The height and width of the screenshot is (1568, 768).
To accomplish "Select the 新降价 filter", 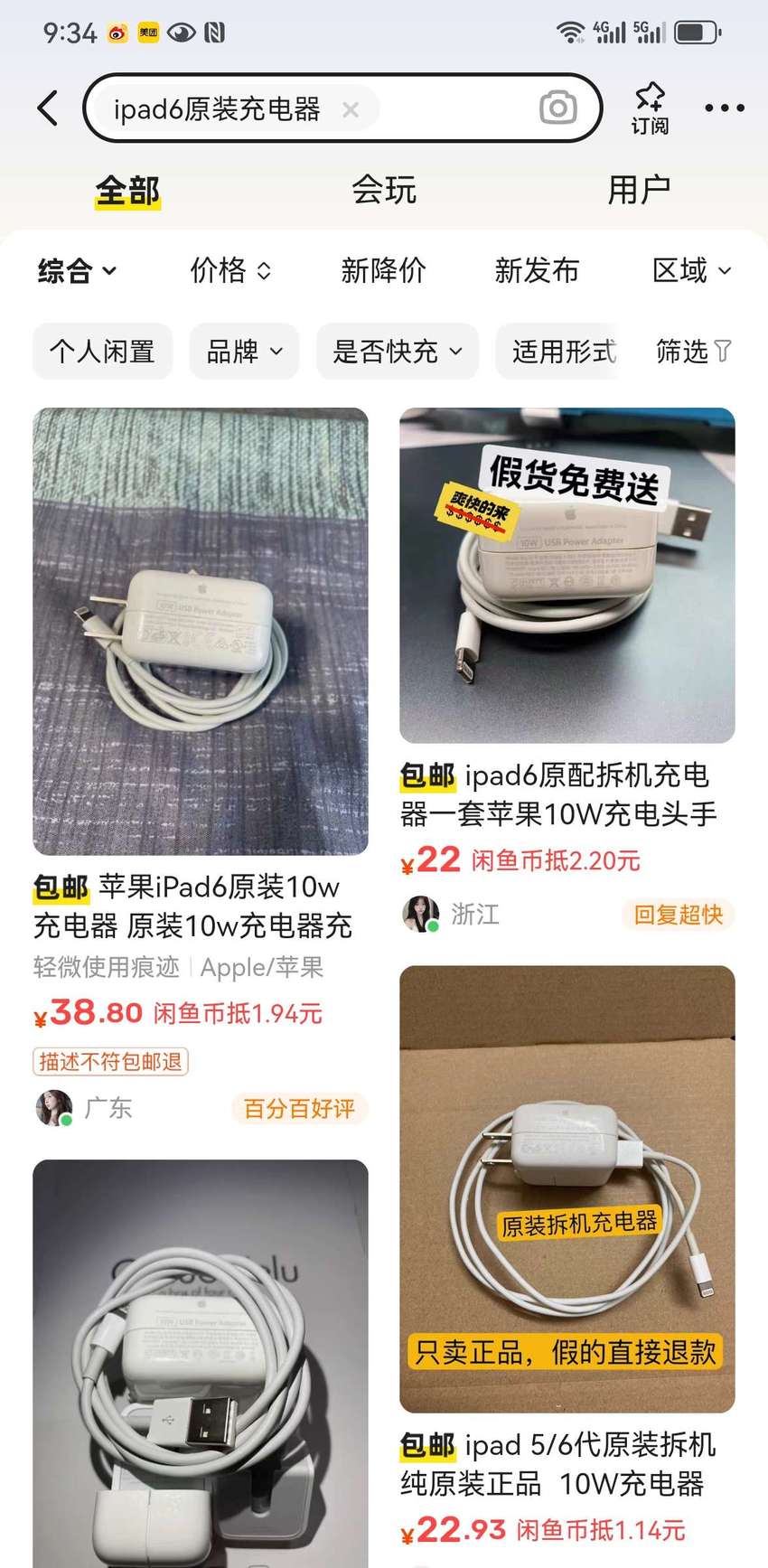I will pyautogui.click(x=383, y=270).
